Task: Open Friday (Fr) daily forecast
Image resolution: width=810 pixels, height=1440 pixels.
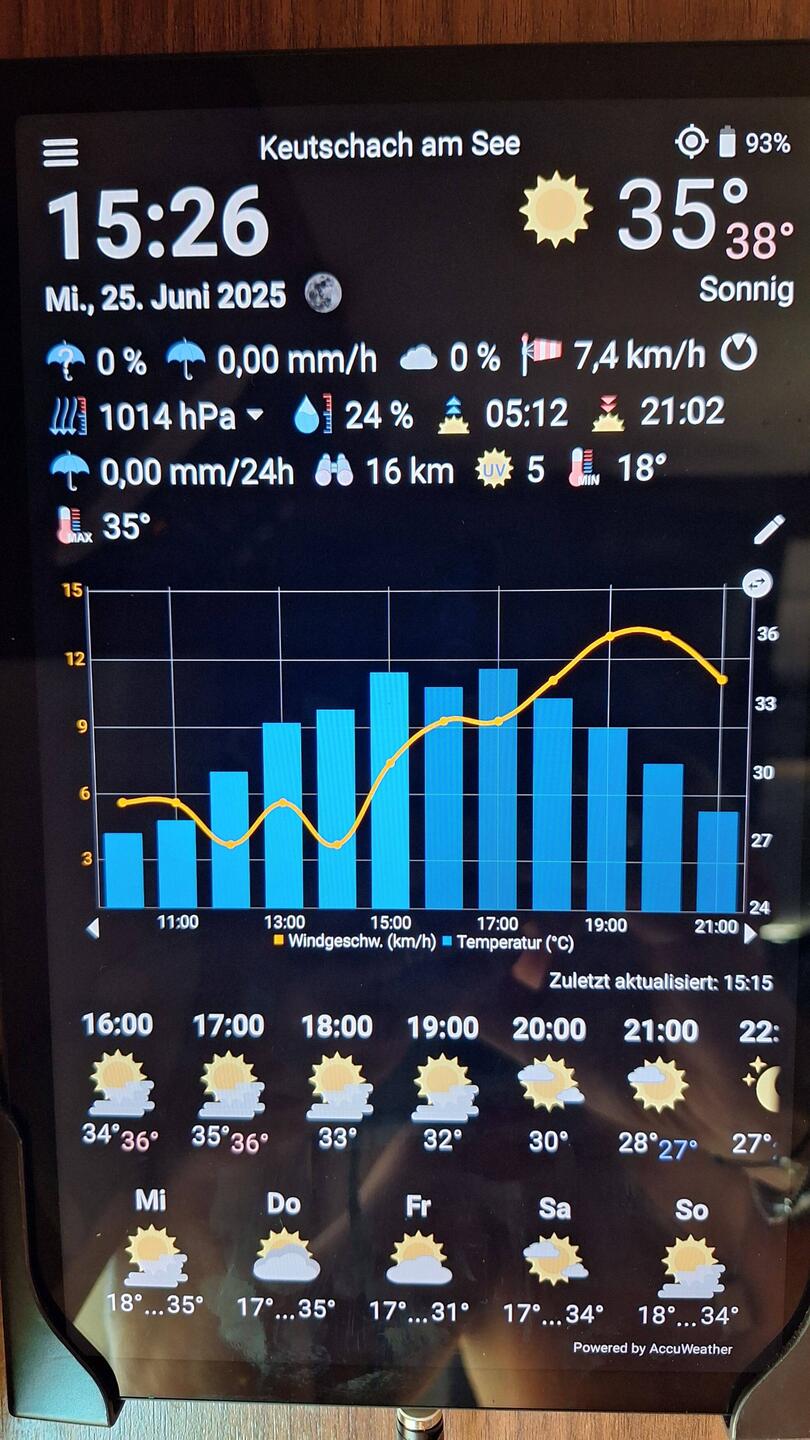Action: [x=418, y=1258]
